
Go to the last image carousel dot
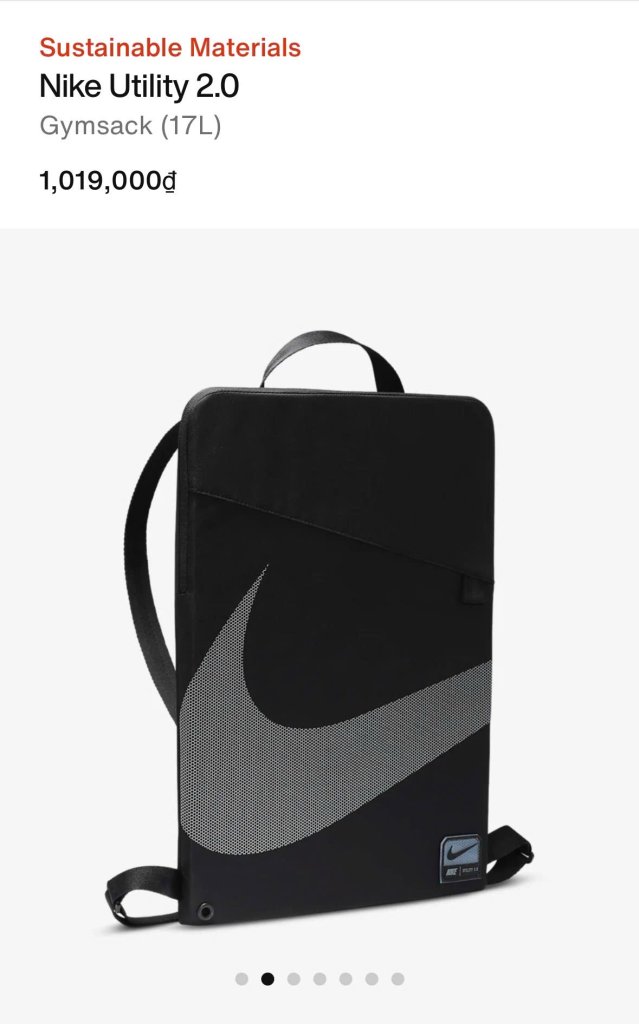(398, 979)
